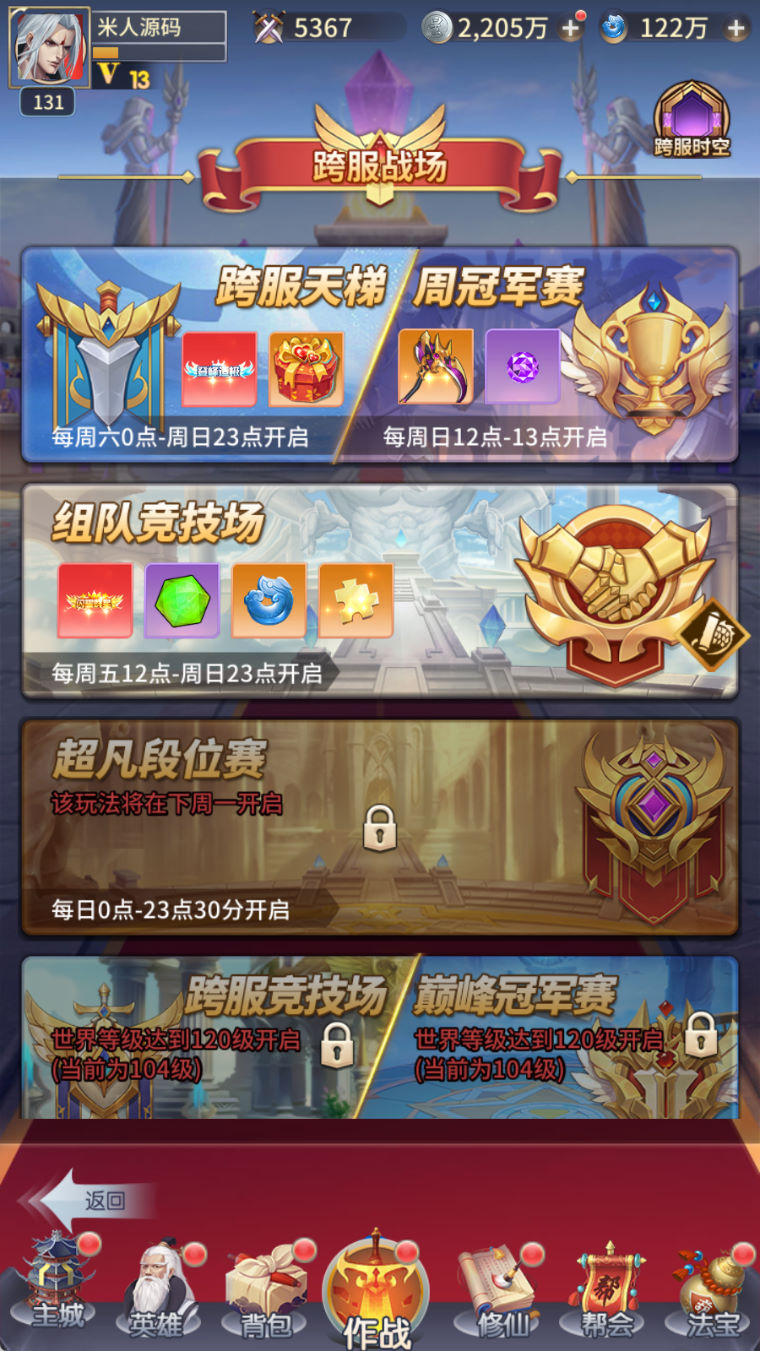Image resolution: width=760 pixels, height=1351 pixels.
Task: View the green gem reward in 组队竞技场
Action: (182, 601)
